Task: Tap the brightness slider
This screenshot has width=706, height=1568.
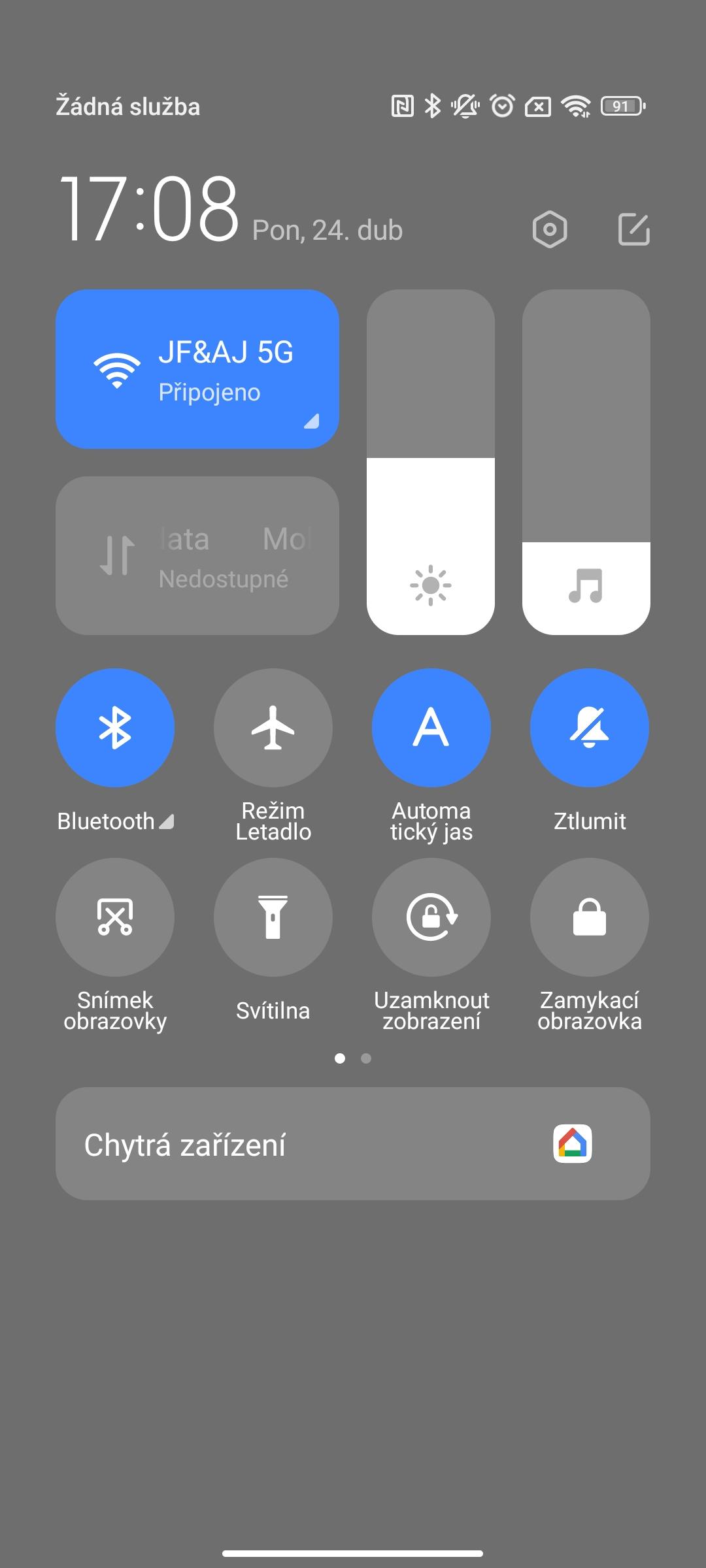Action: [x=431, y=462]
